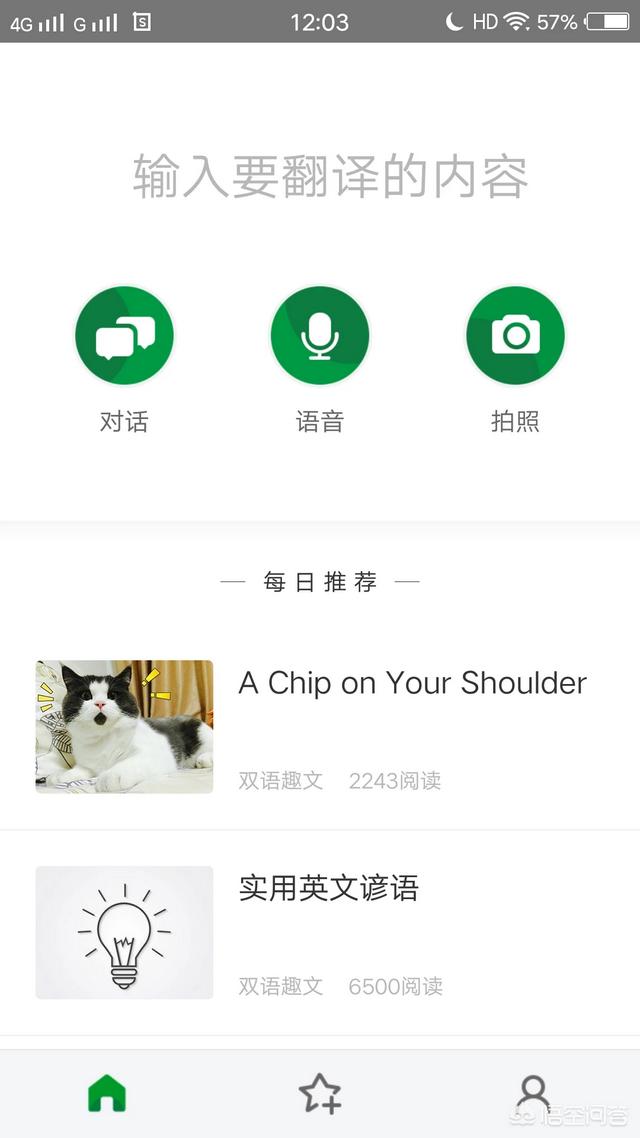The width and height of the screenshot is (640, 1138).
Task: Switch to the home tab
Action: tap(107, 1093)
